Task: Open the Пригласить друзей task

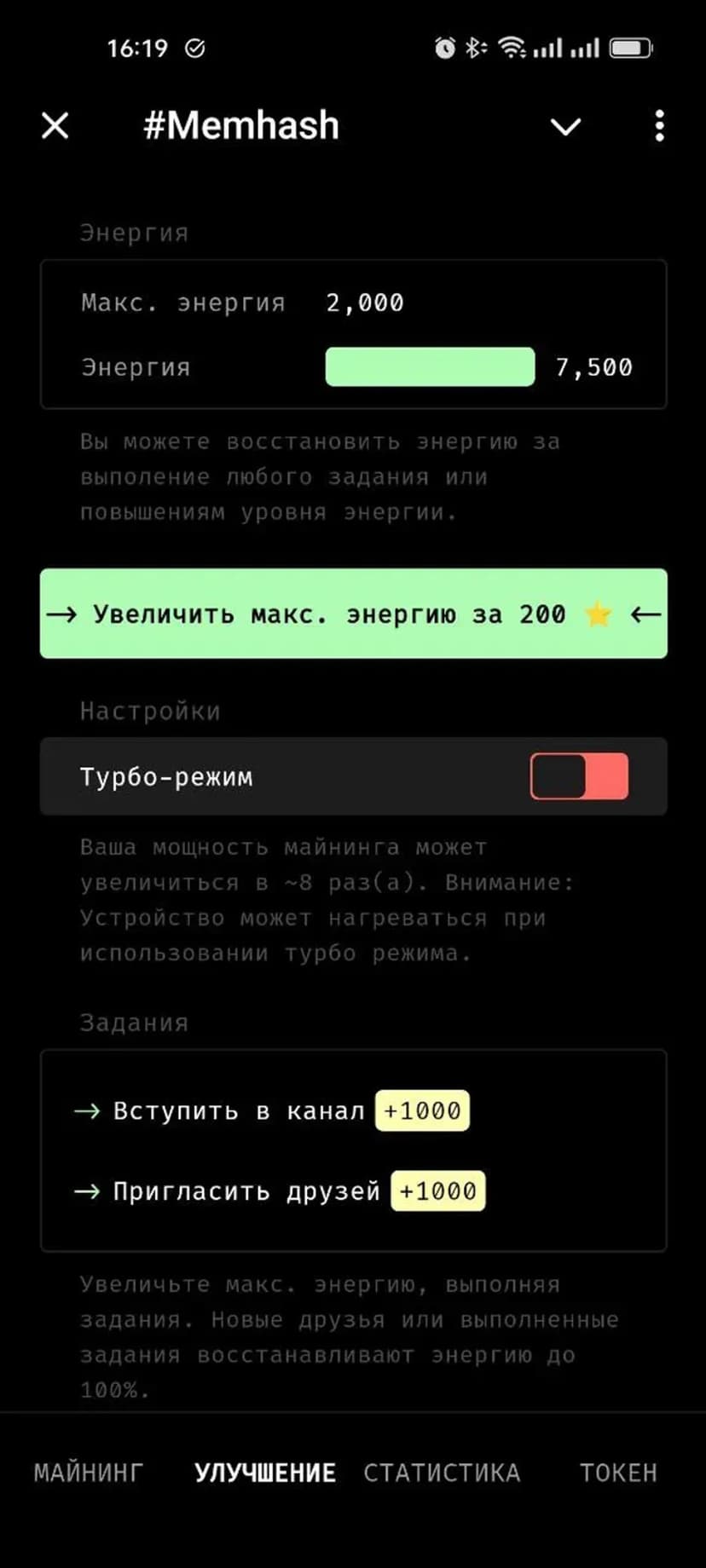Action: click(280, 1191)
